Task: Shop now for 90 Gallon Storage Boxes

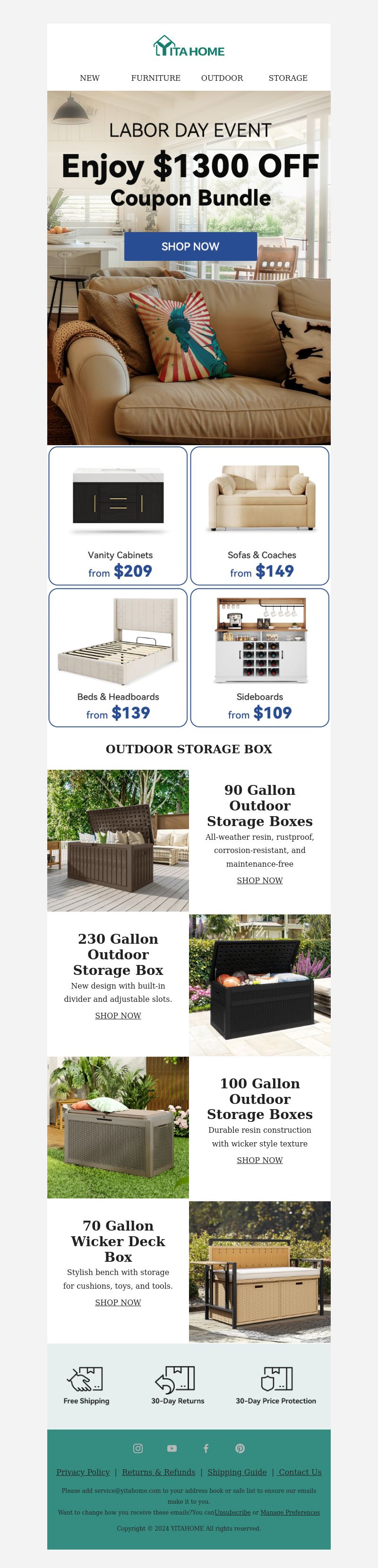Action: [260, 880]
